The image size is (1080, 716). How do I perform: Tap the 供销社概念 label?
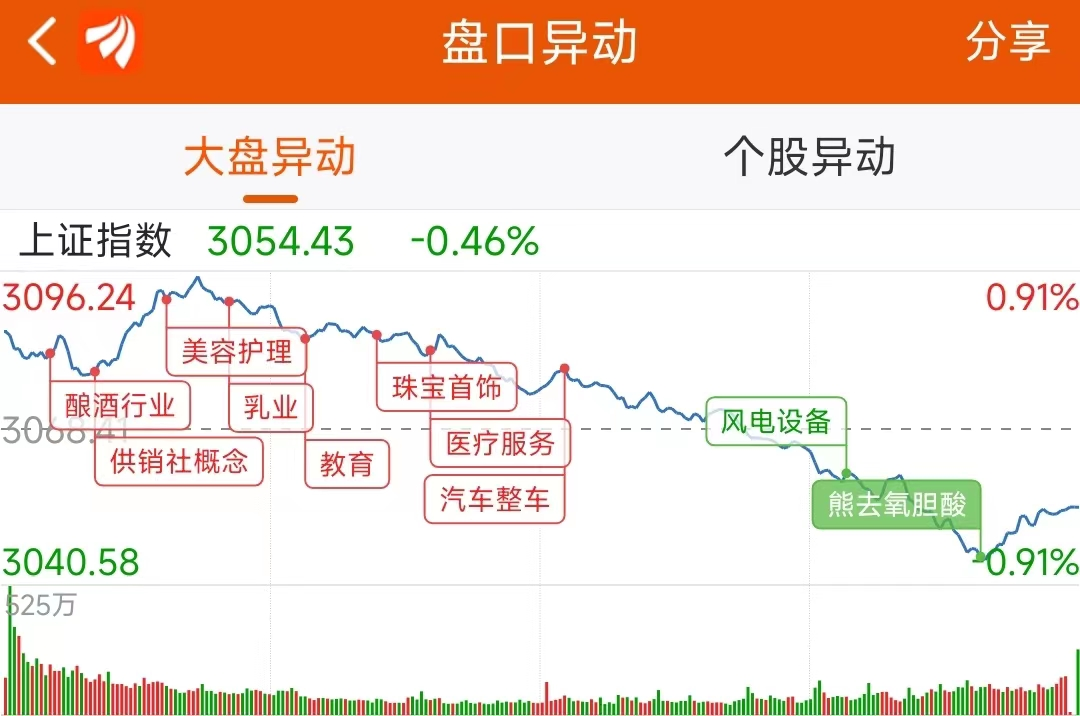(179, 461)
